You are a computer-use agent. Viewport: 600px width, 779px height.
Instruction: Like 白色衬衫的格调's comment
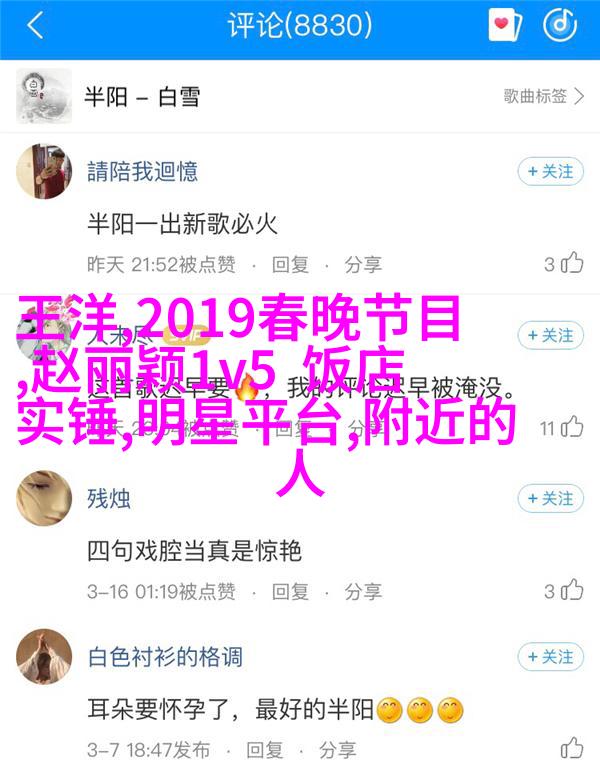pos(572,748)
